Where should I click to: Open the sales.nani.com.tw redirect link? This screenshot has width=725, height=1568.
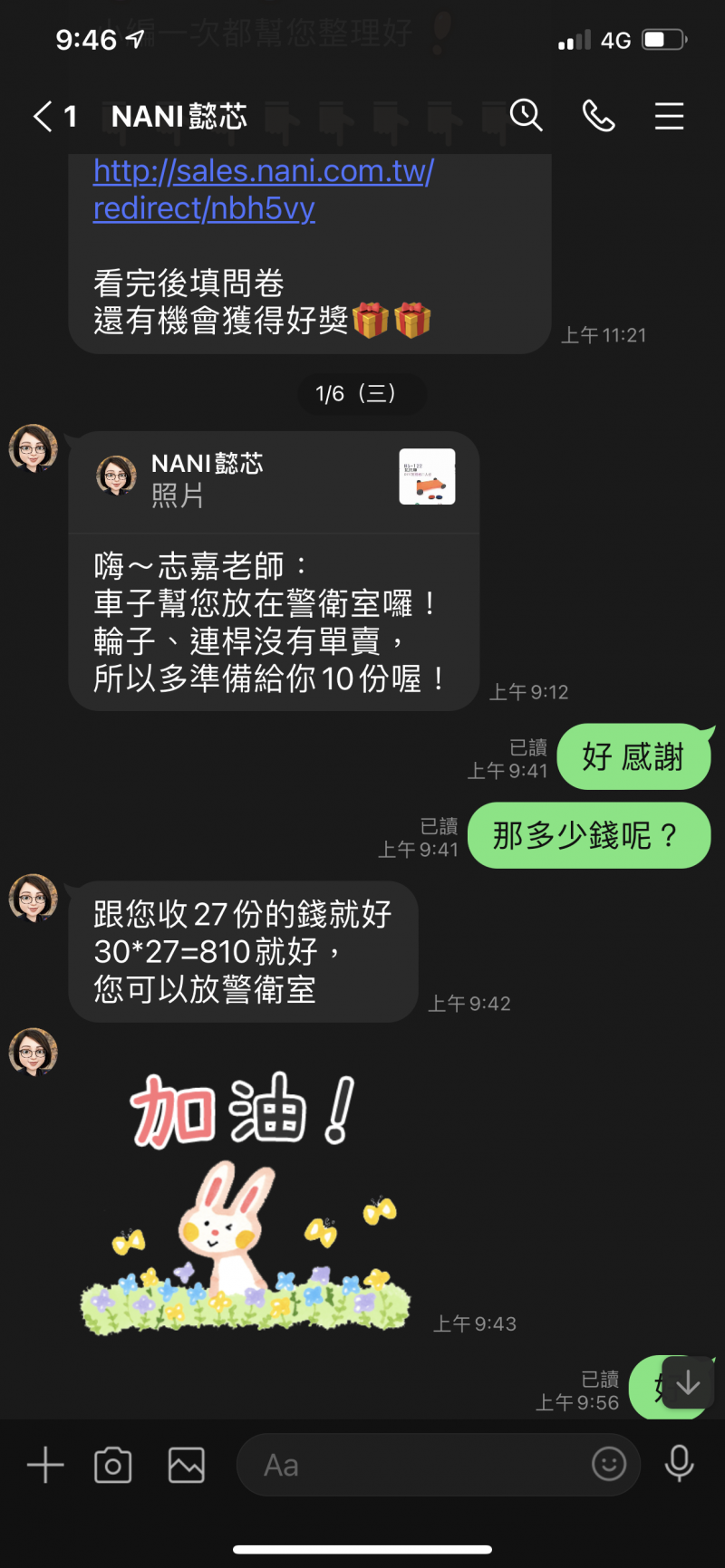tap(263, 188)
